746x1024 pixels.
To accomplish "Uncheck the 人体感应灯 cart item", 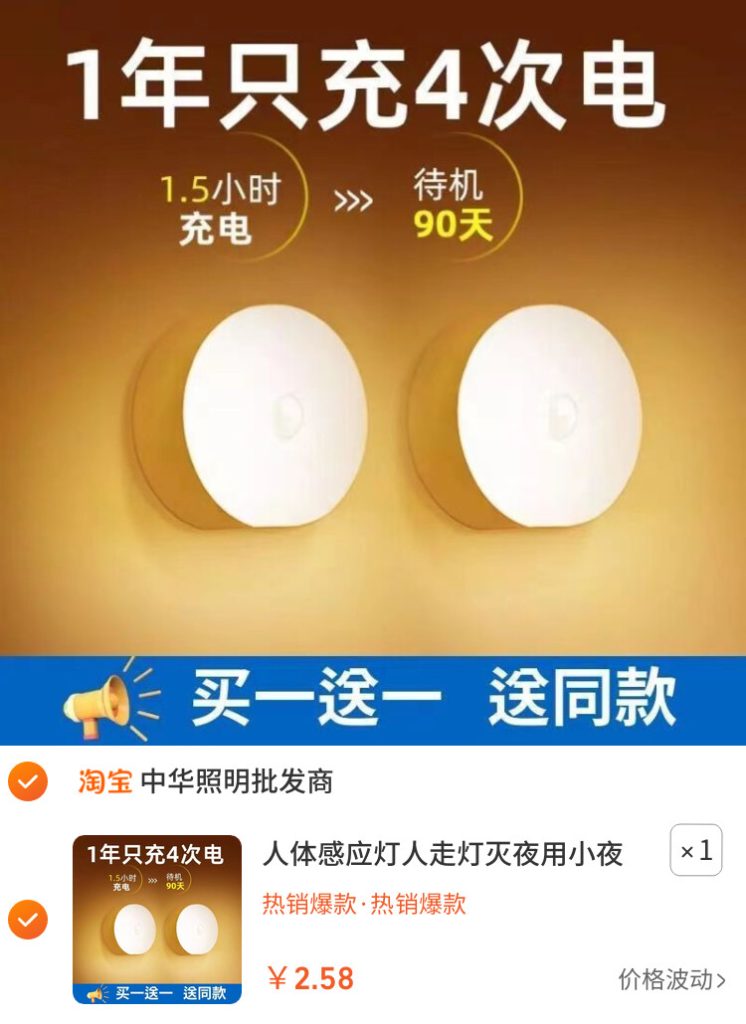I will (27, 918).
